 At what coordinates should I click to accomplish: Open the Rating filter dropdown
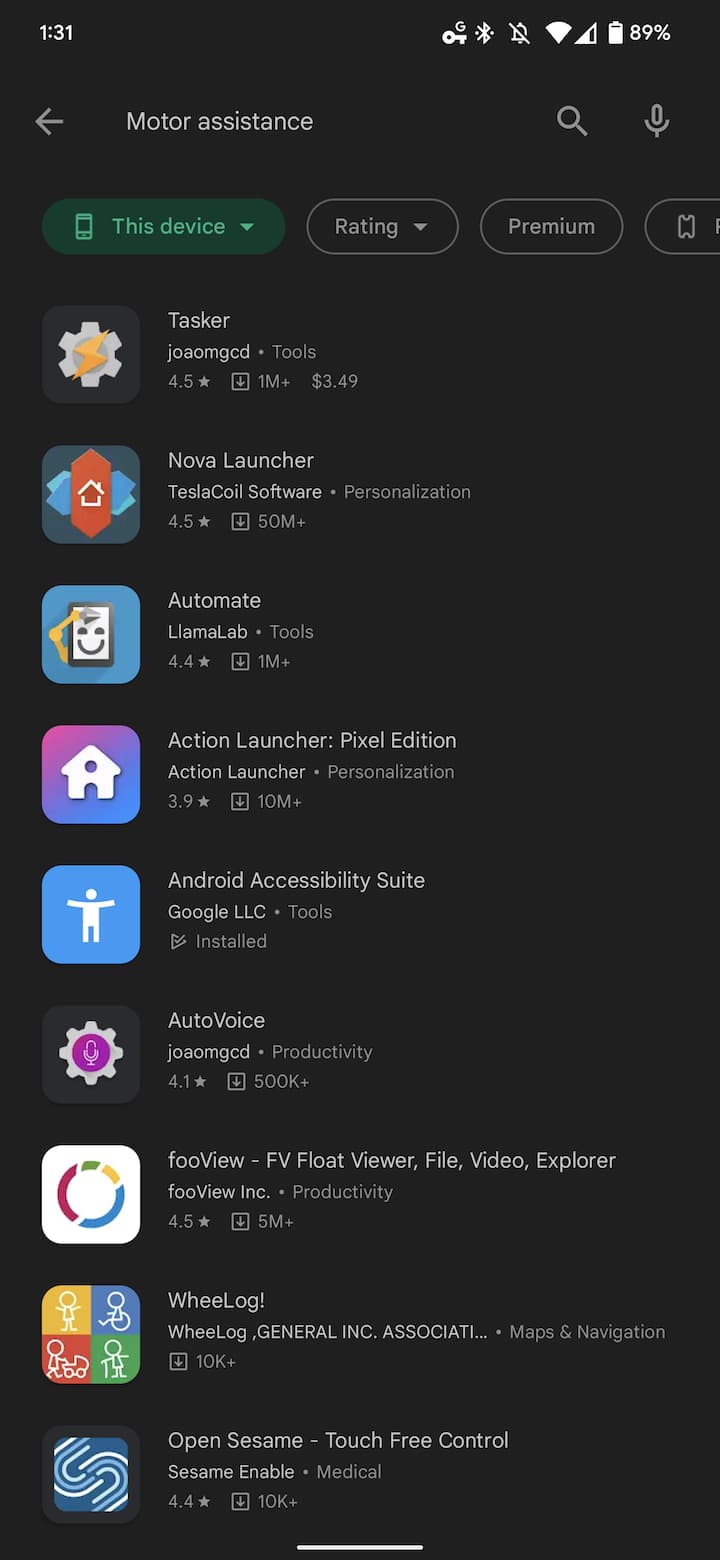coord(382,227)
